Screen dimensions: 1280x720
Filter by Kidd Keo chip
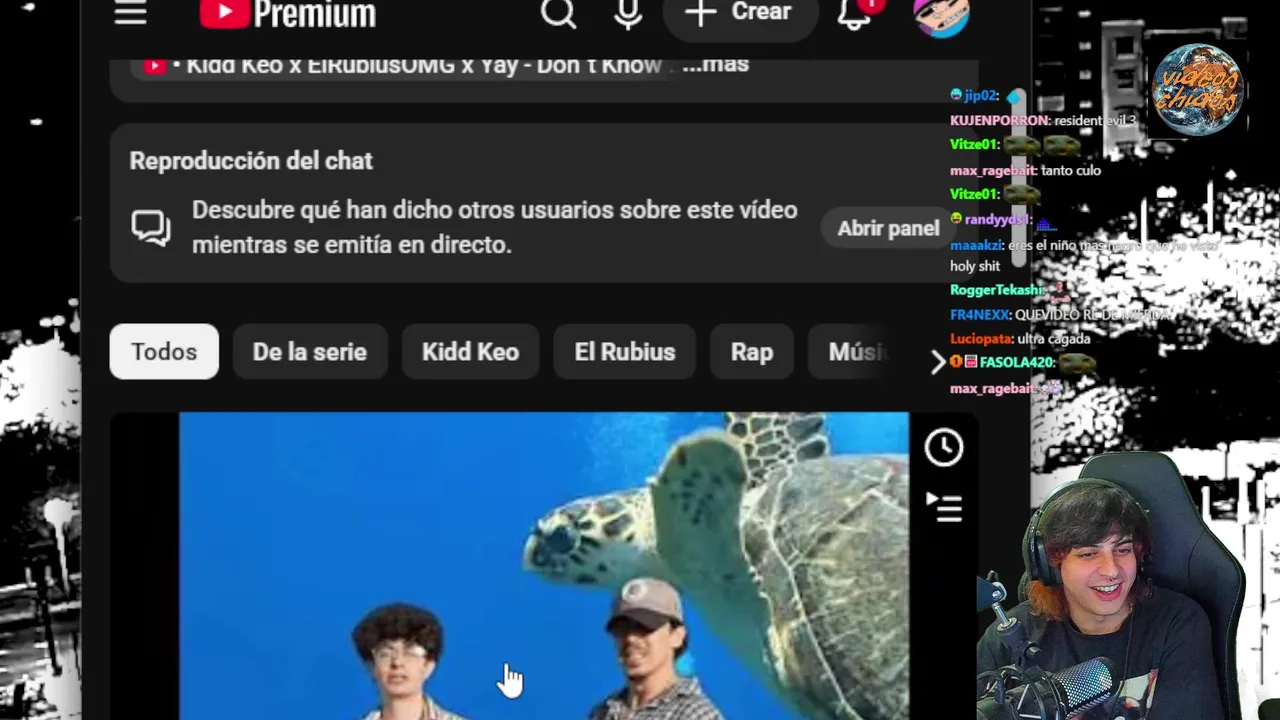pos(470,352)
